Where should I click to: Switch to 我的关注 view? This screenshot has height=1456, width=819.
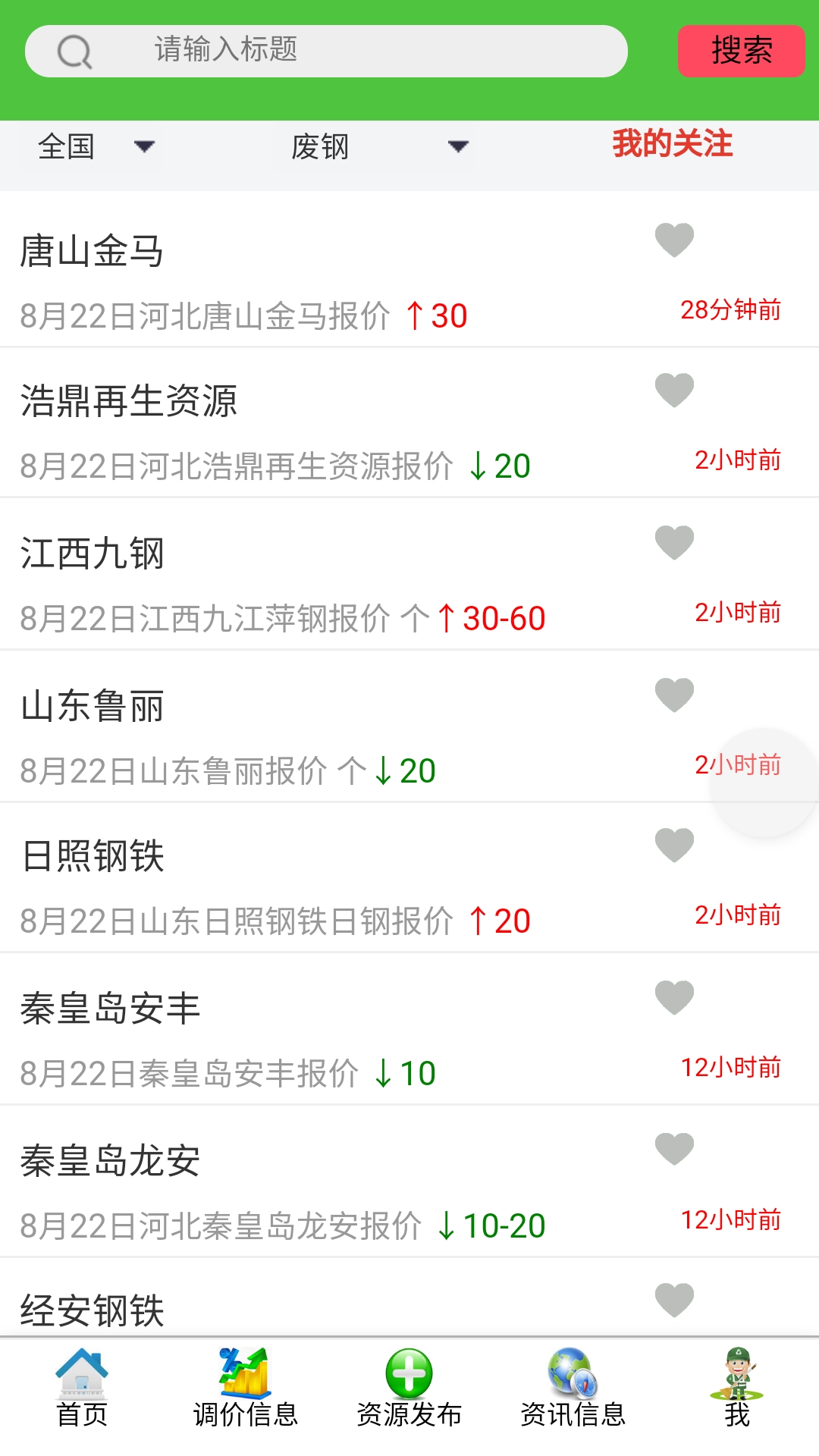(673, 143)
